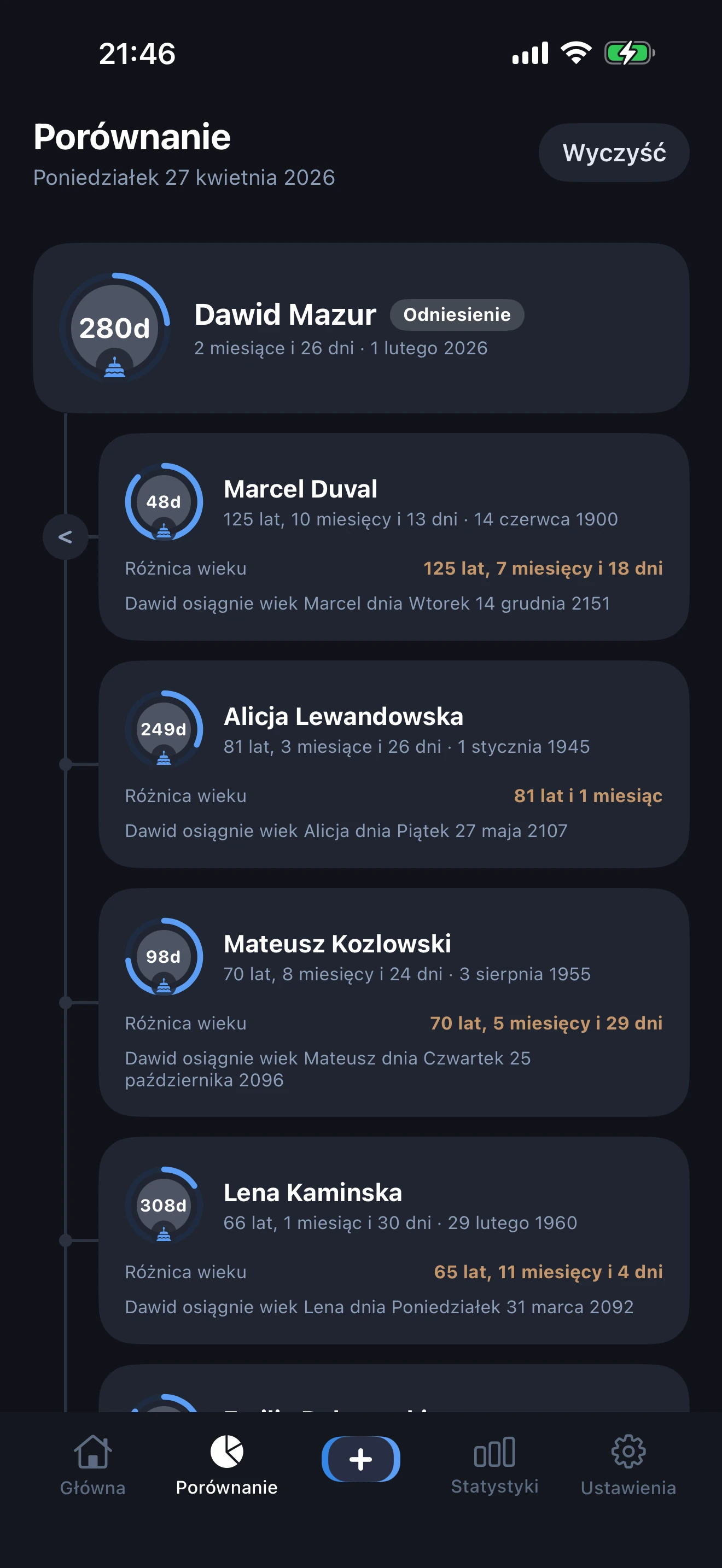
Task: Open the Alicja Lewandowska comparison card
Action: [393, 764]
